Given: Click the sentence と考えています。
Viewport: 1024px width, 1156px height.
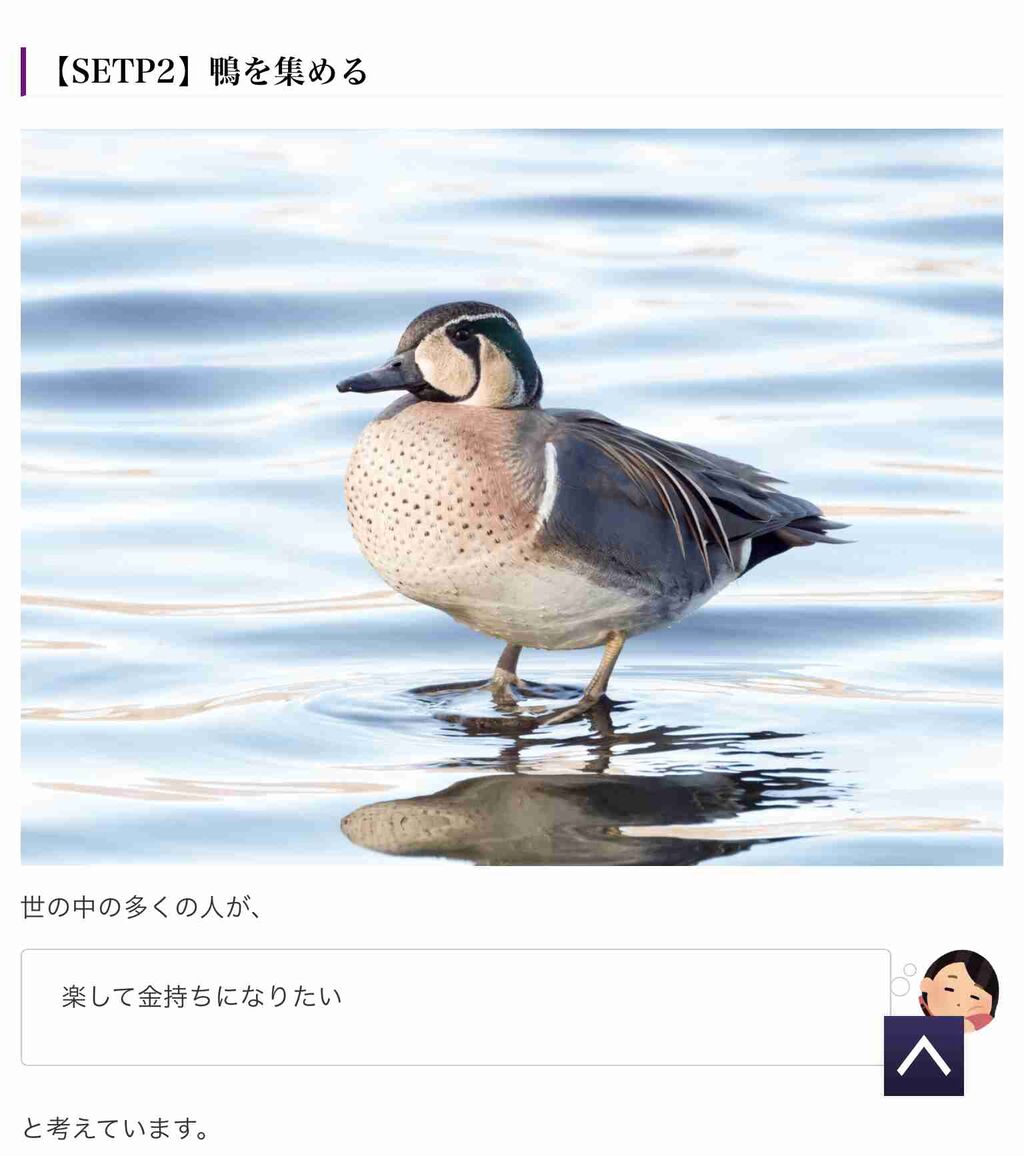Looking at the screenshot, I should [110, 1127].
